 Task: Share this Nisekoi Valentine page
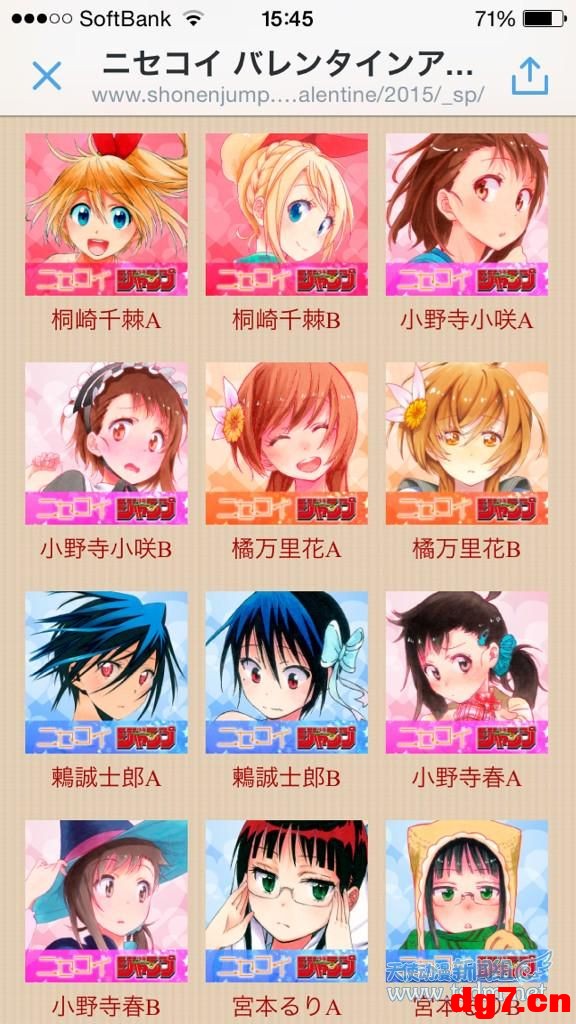point(530,76)
